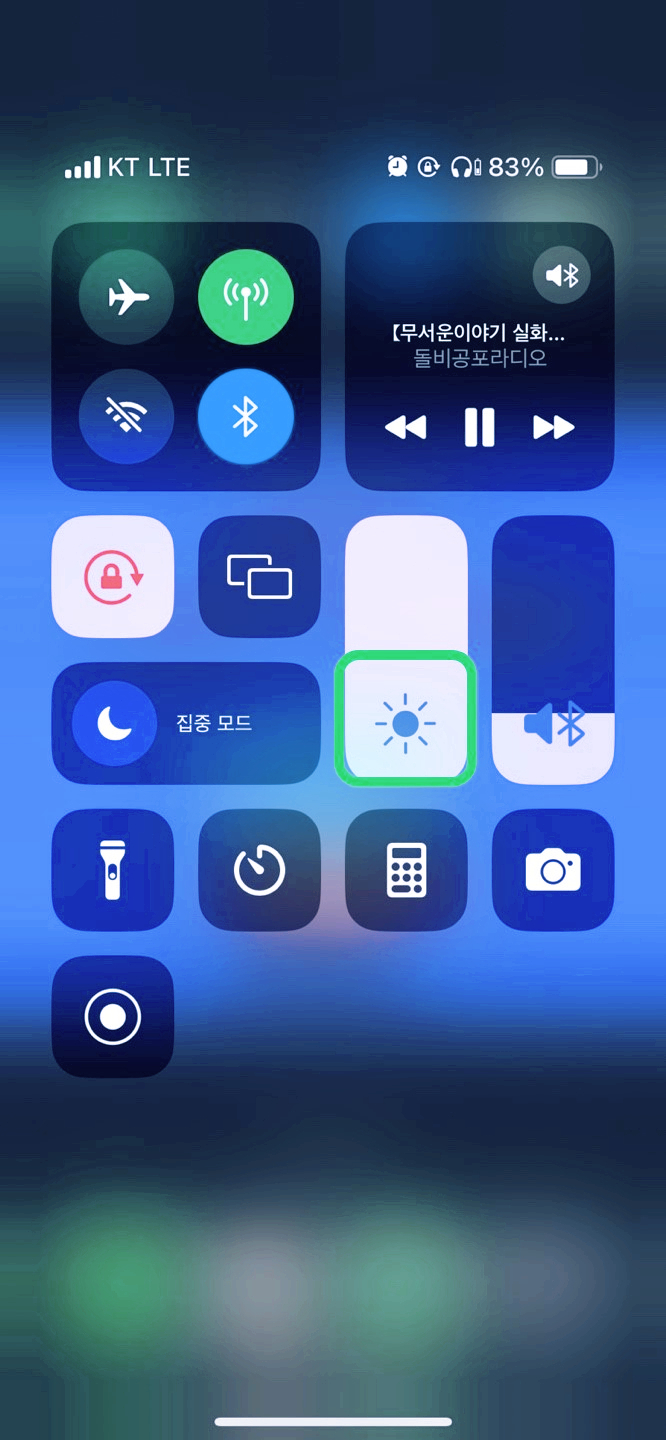This screenshot has width=666, height=1440.
Task: Turn on Wi-Fi
Action: pos(126,417)
